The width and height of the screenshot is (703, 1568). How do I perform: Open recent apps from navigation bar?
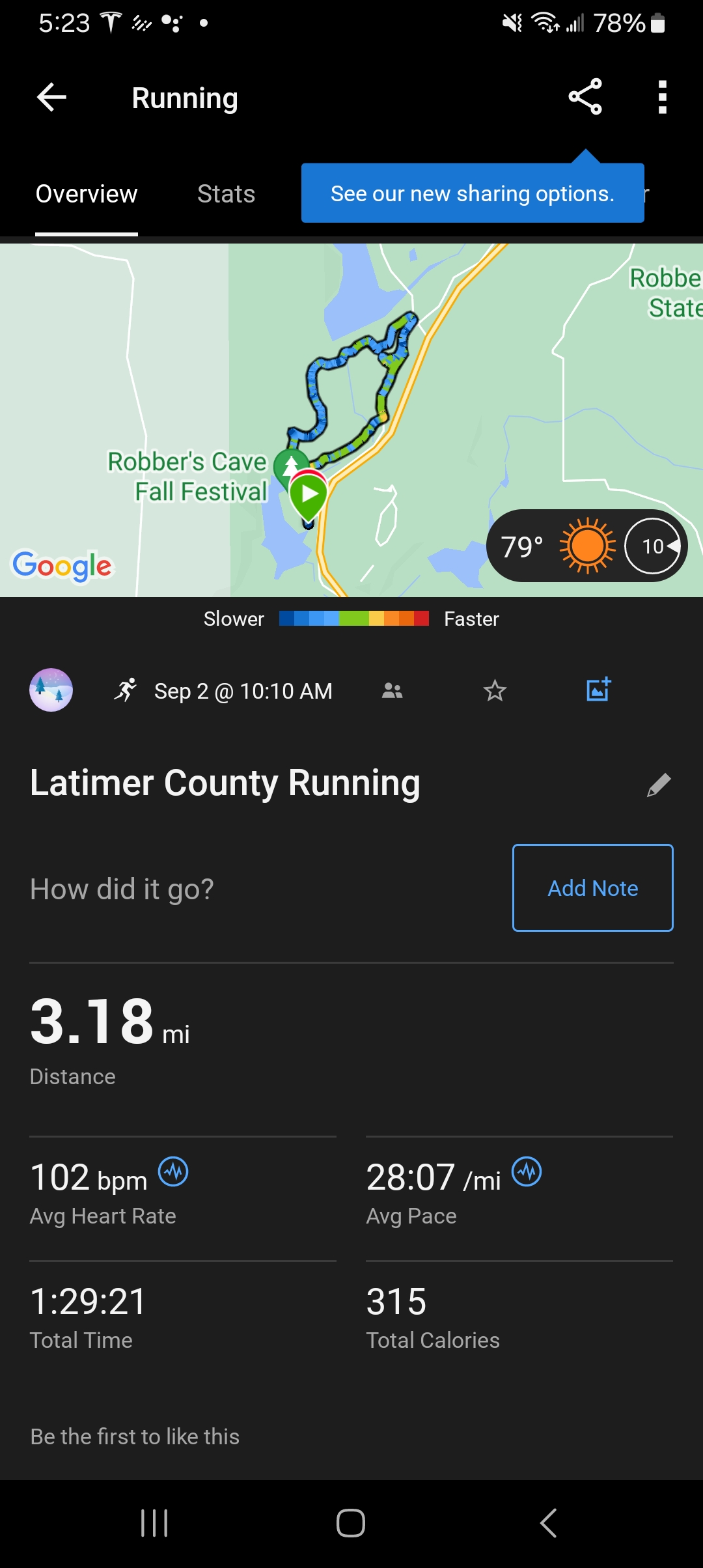pyautogui.click(x=154, y=1524)
